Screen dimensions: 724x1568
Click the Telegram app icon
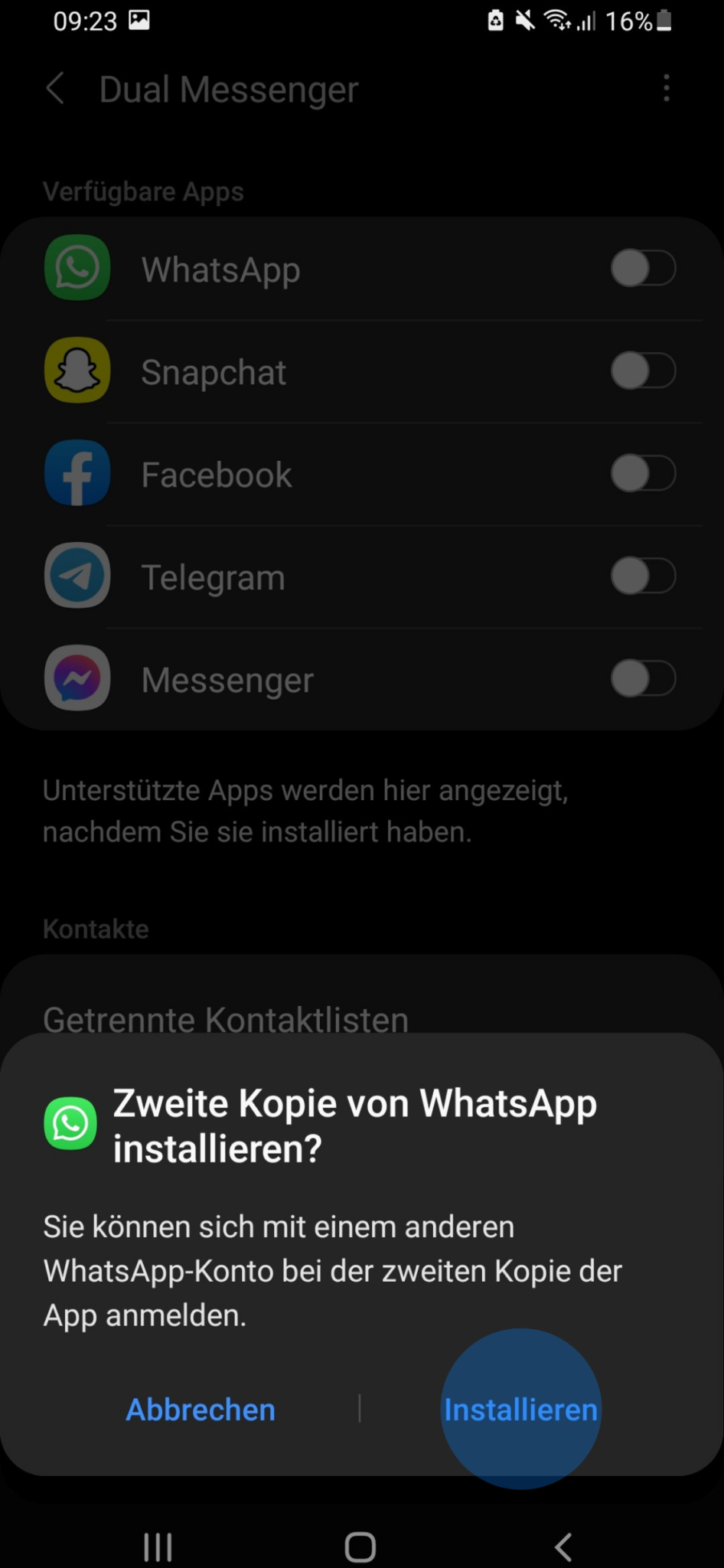point(77,576)
